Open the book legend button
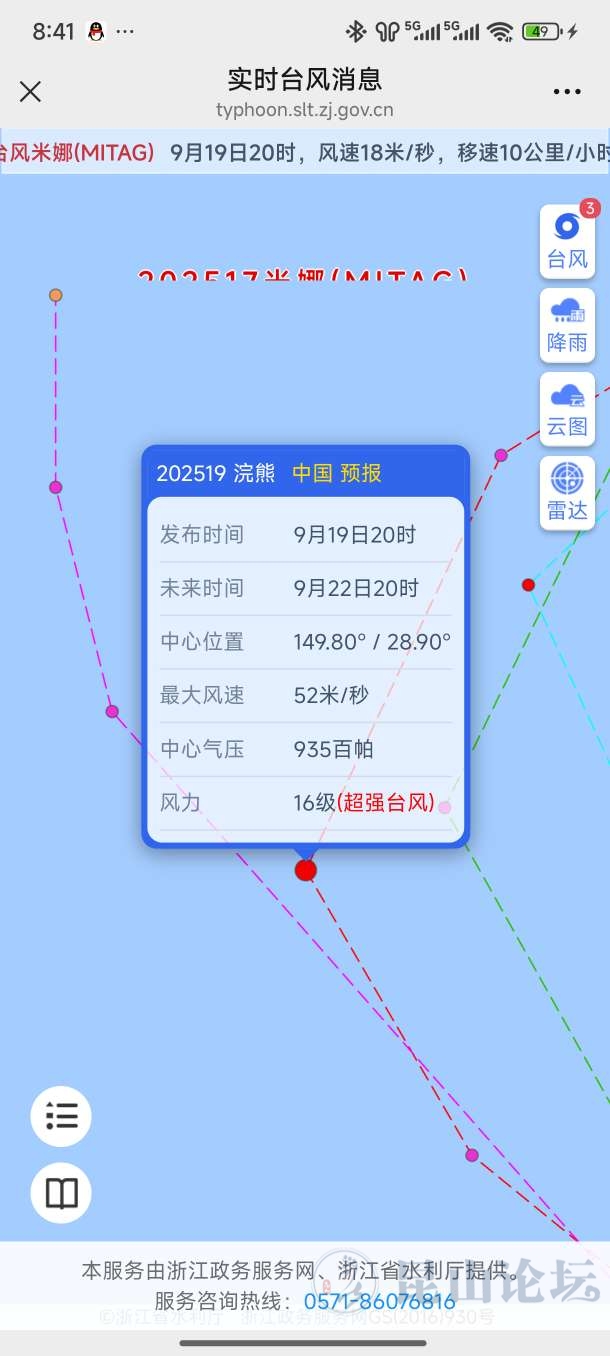Viewport: 610px width, 1356px height. coord(61,1193)
